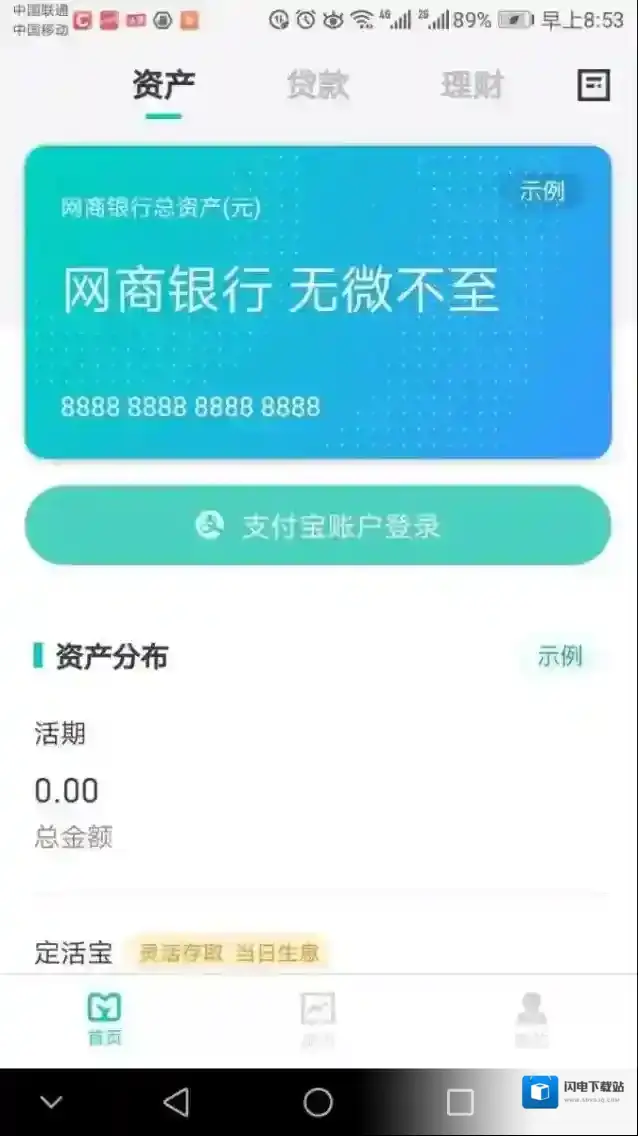Open the 定活宝 row

click(x=318, y=952)
